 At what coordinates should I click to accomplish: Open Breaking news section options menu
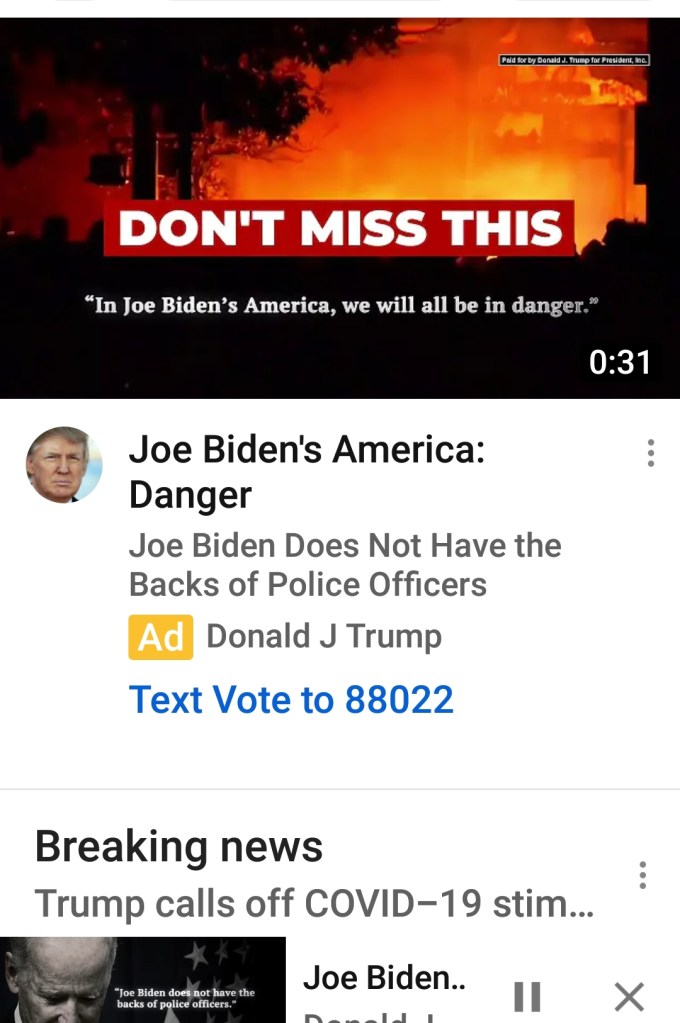click(643, 875)
